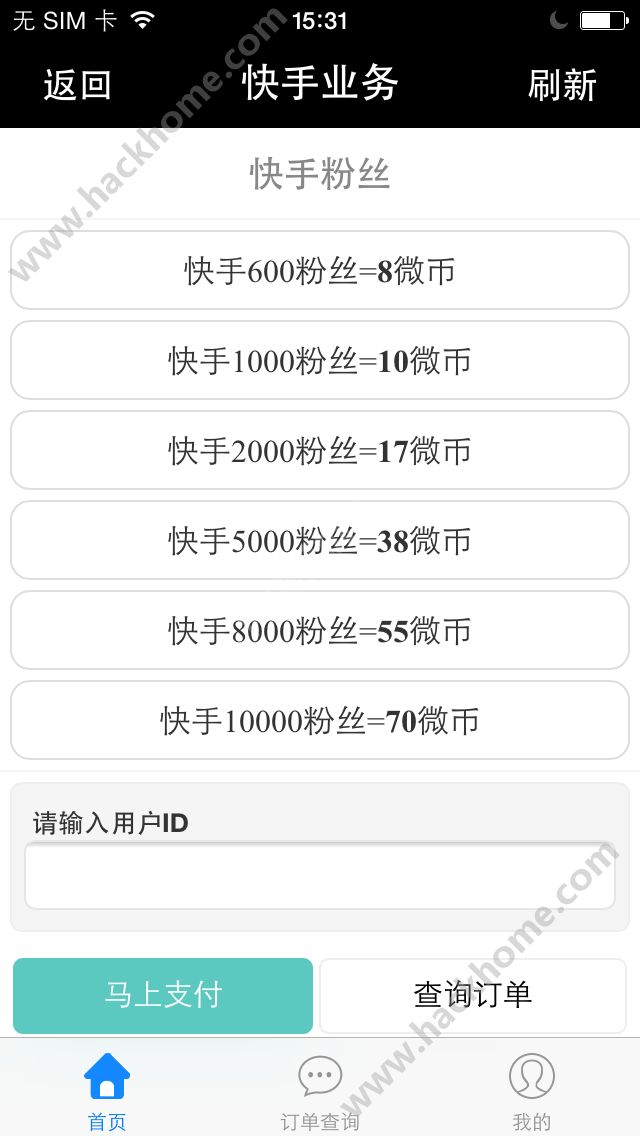
Task: Tap 返回 to go back
Action: 77,85
